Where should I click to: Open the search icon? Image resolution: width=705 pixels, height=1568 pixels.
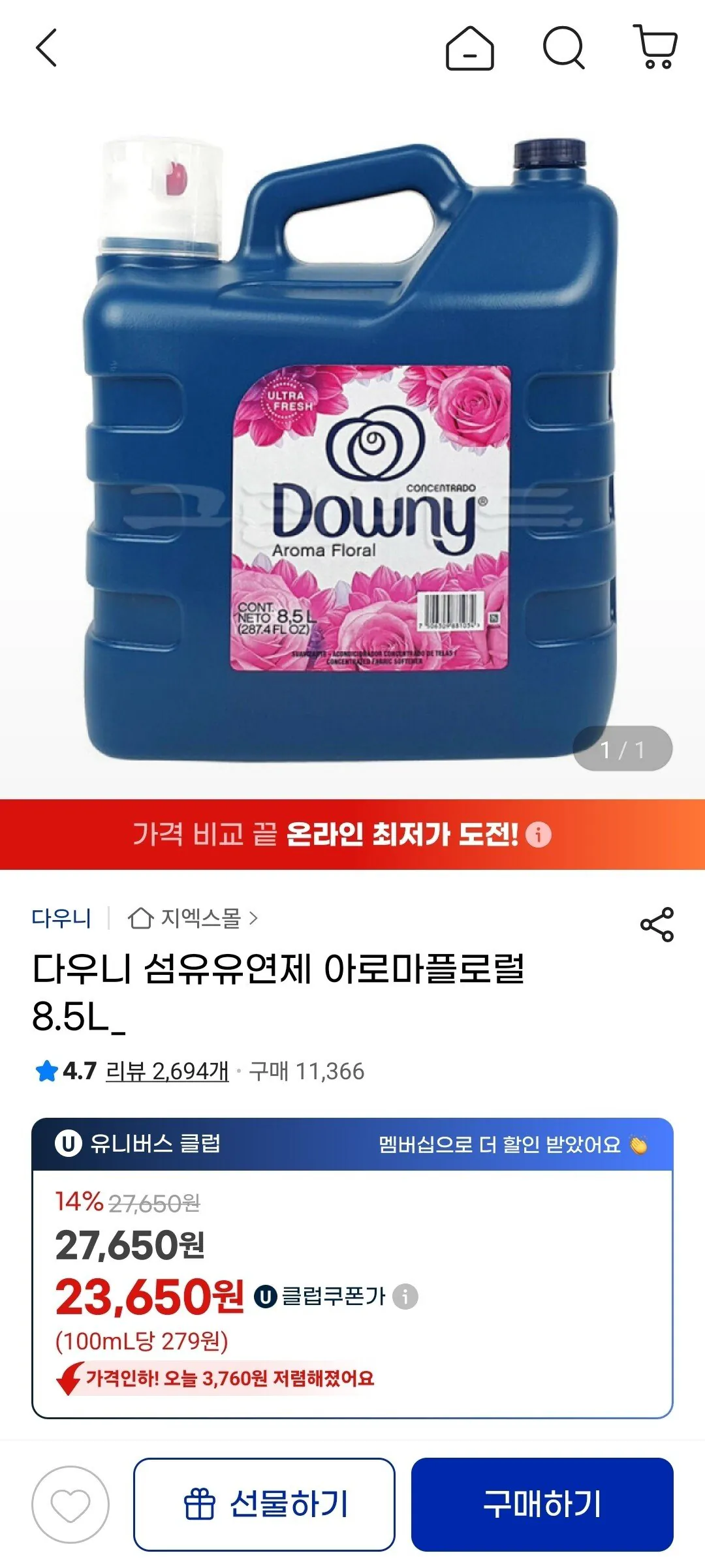point(567,49)
